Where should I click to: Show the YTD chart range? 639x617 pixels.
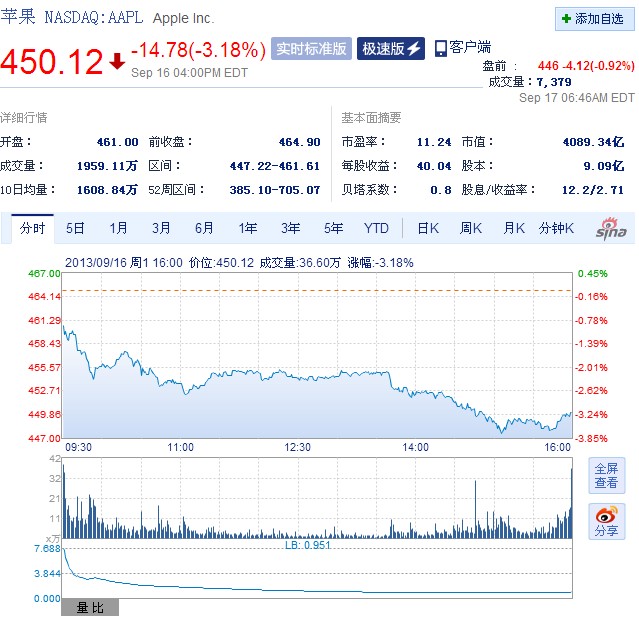[x=376, y=228]
